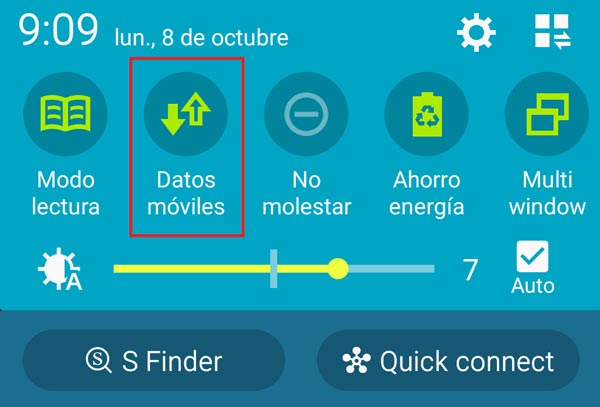
Task: Open the quick settings grid editor
Action: tap(552, 33)
